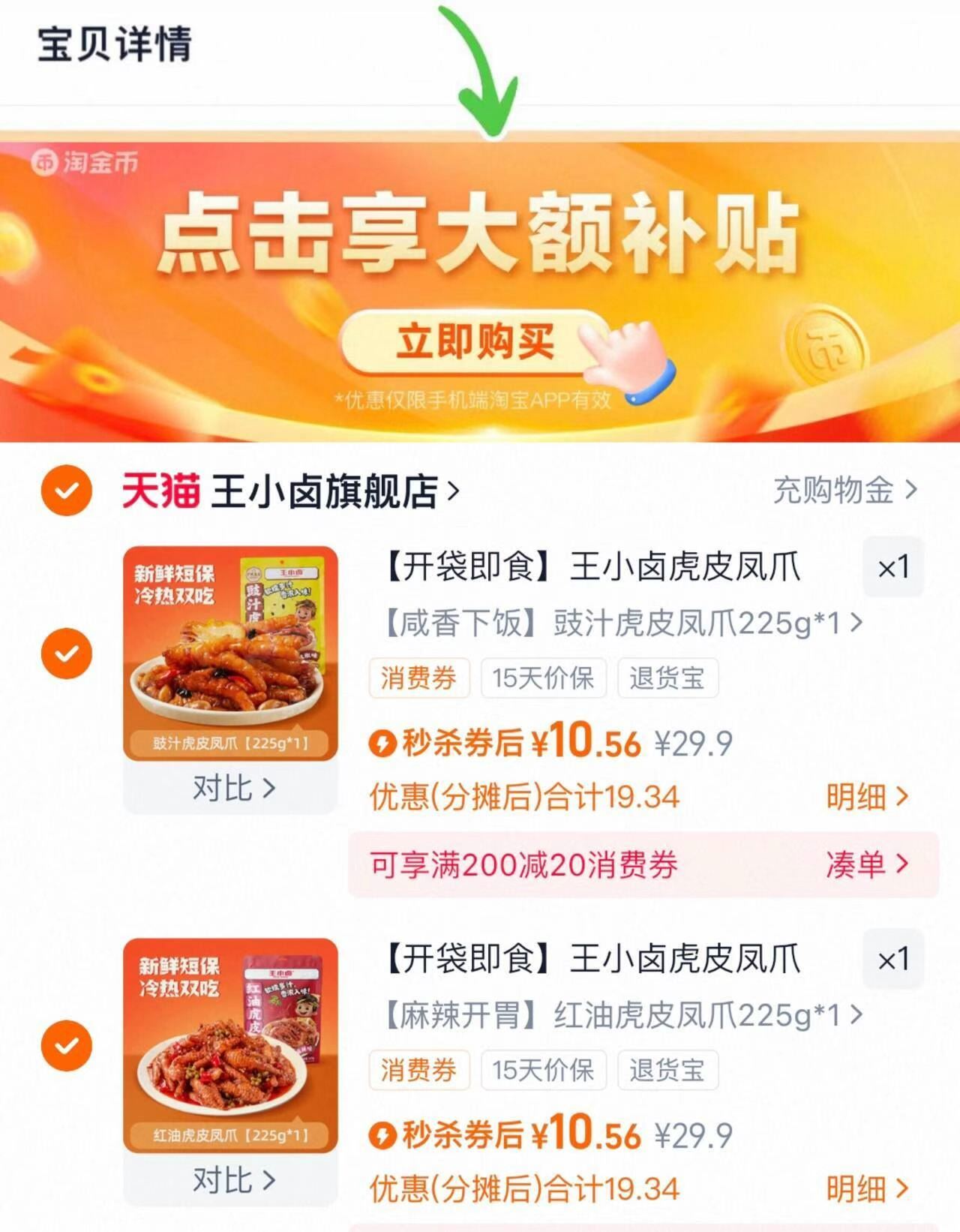Tap the 立即购买 button on the banner

click(472, 341)
